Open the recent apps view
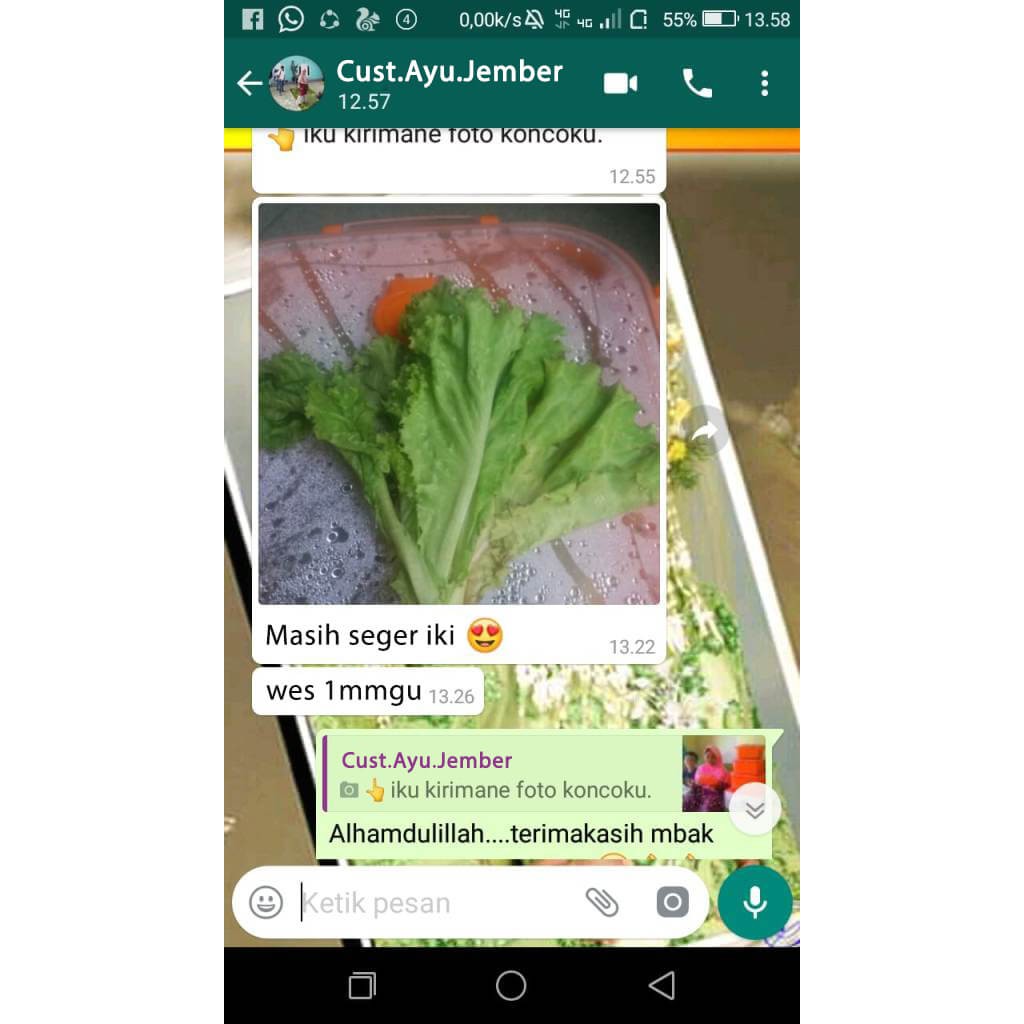 362,986
